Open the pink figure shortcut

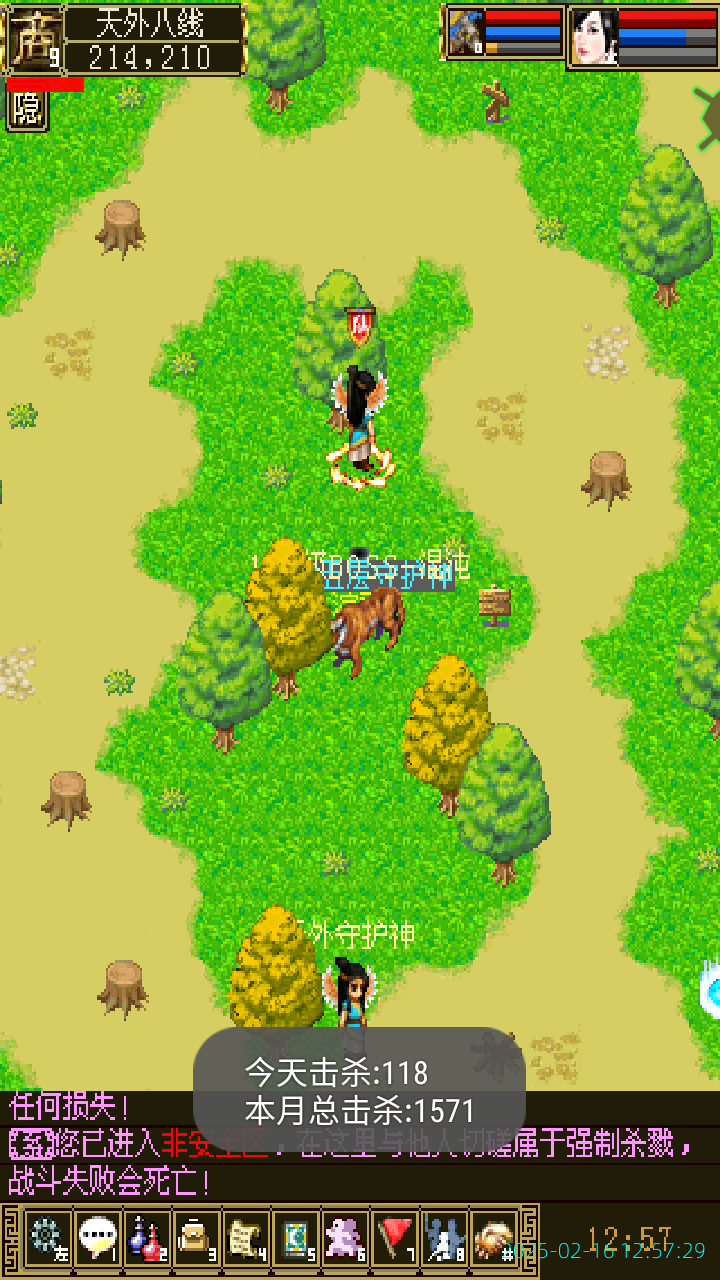pyautogui.click(x=345, y=1238)
